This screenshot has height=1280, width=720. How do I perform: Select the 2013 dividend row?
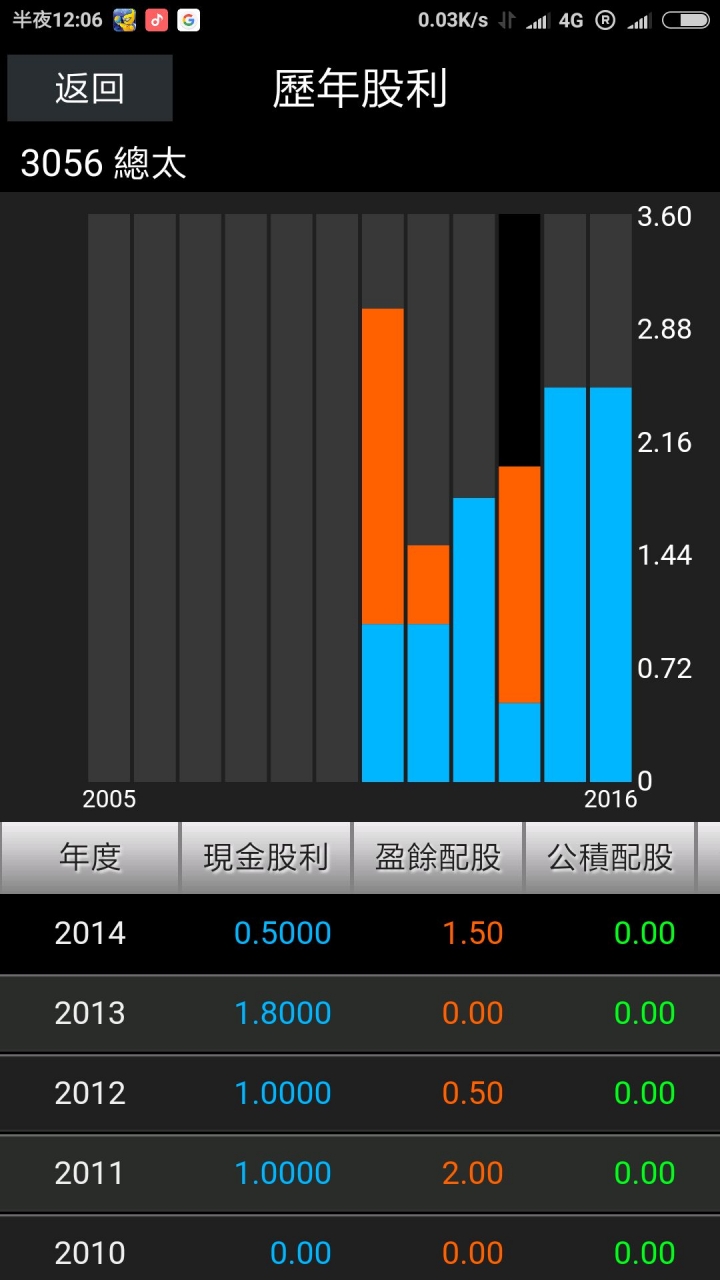(x=360, y=1013)
